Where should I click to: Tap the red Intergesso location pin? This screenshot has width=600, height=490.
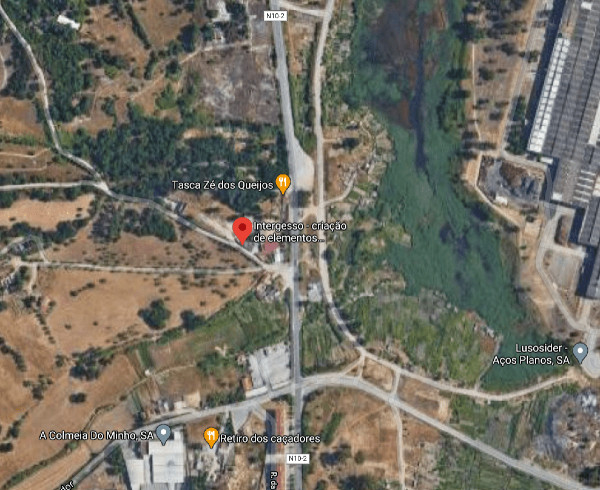243,229
